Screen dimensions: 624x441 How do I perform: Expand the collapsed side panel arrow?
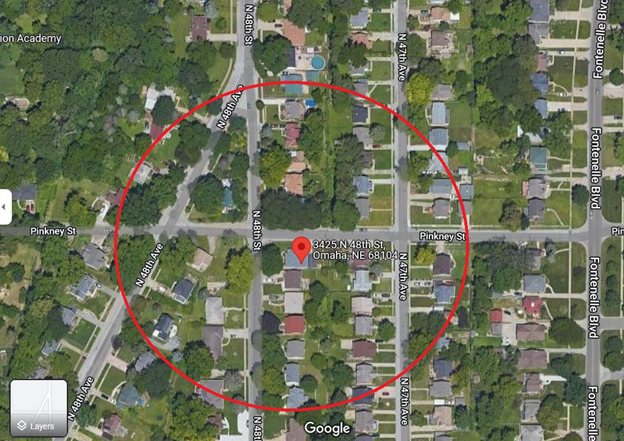point(5,208)
